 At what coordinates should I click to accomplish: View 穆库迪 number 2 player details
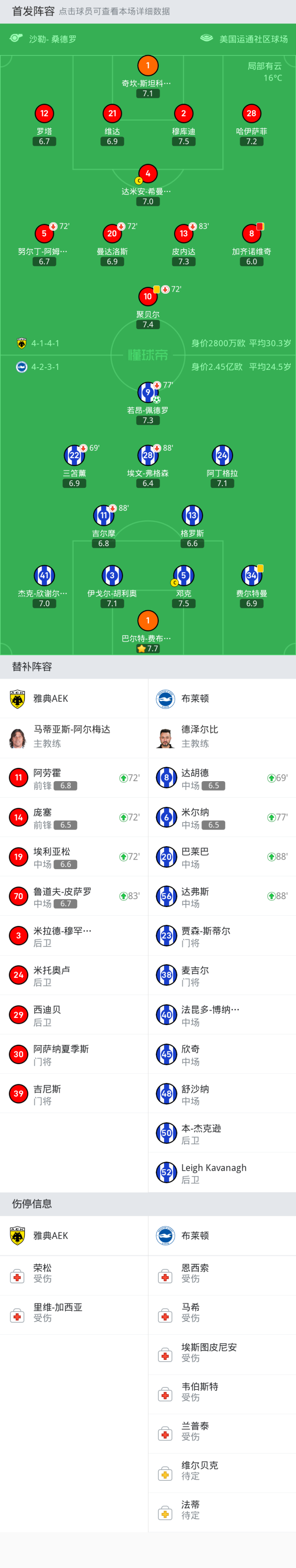point(183,114)
